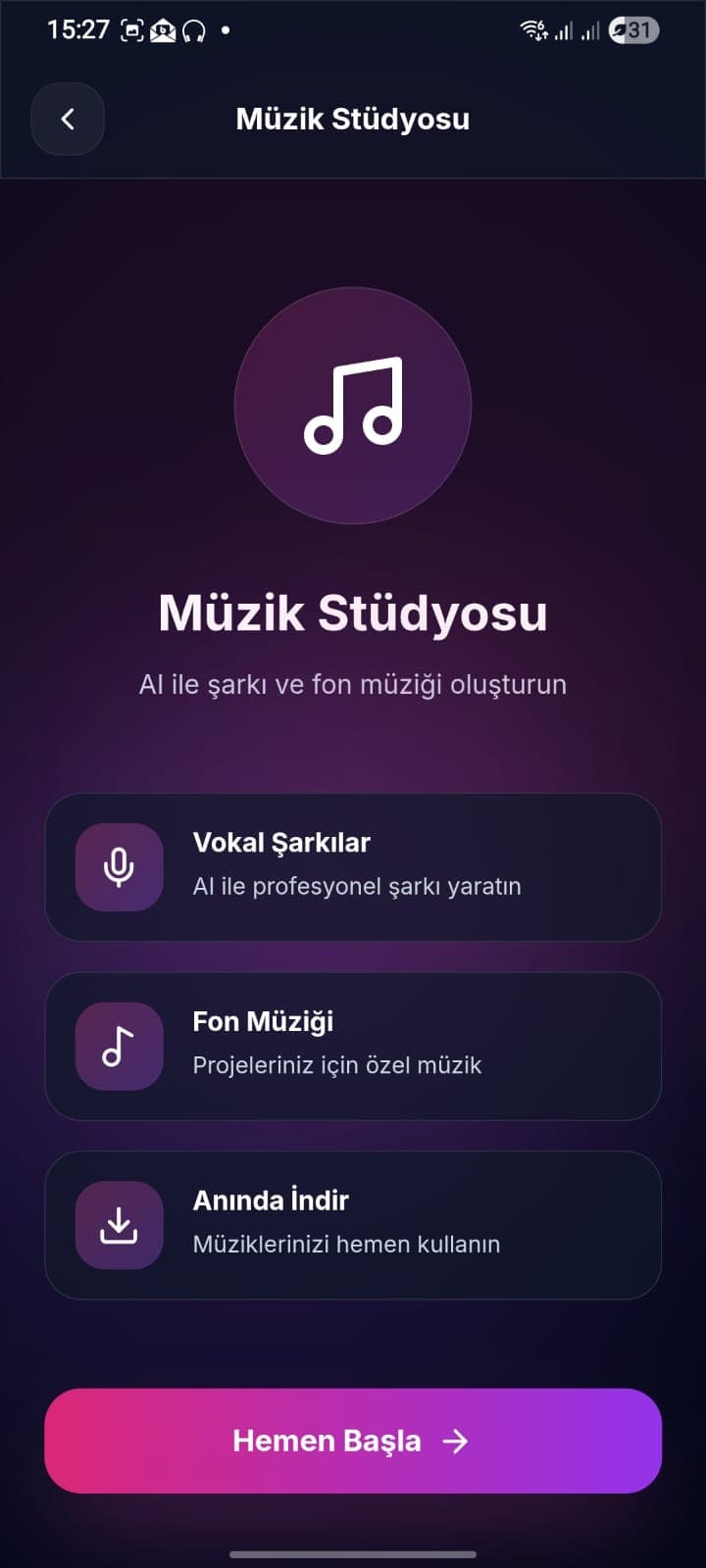This screenshot has height=1568, width=706.
Task: Select the AI ile şarkı subtitle text
Action: [353, 684]
